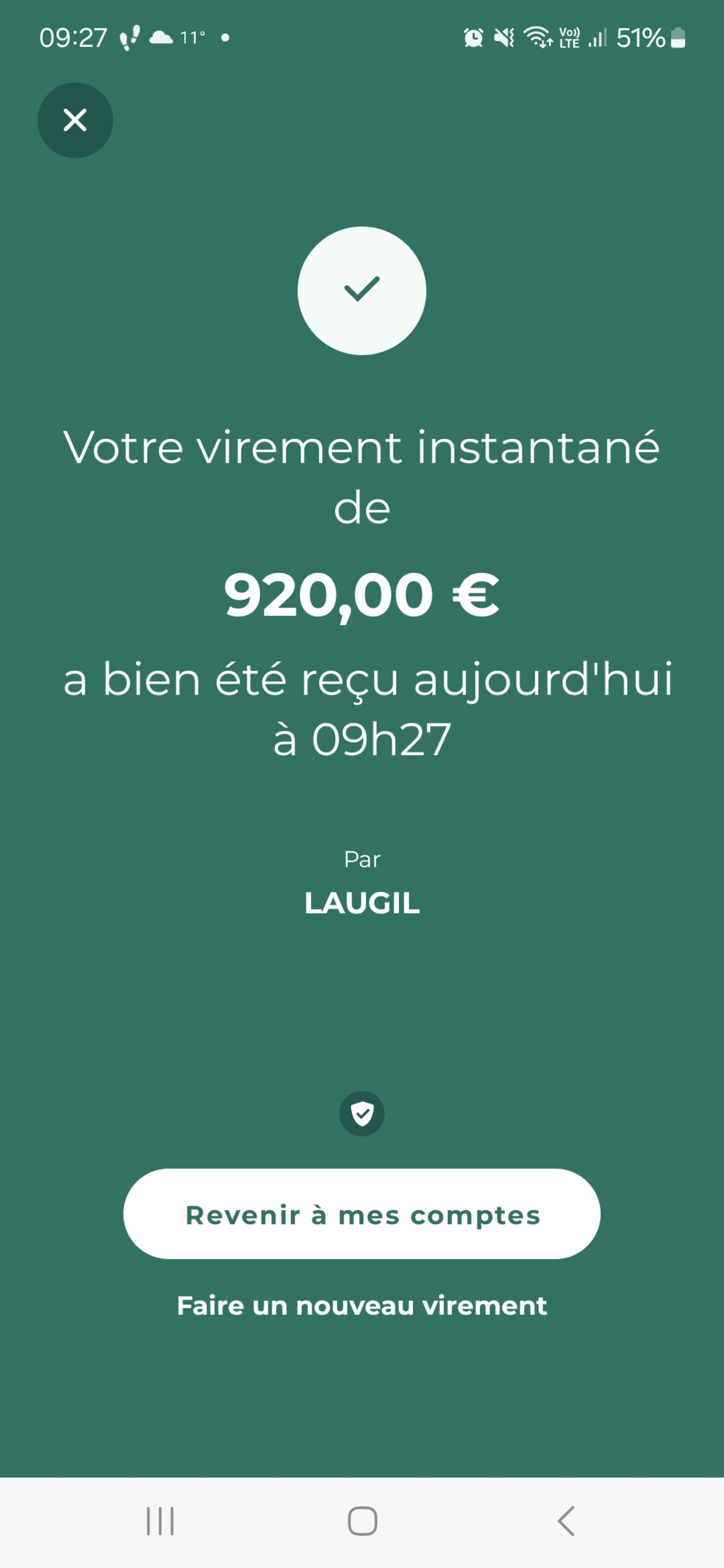Open recent apps from navigation bar
The height and width of the screenshot is (1568, 724).
[160, 1521]
